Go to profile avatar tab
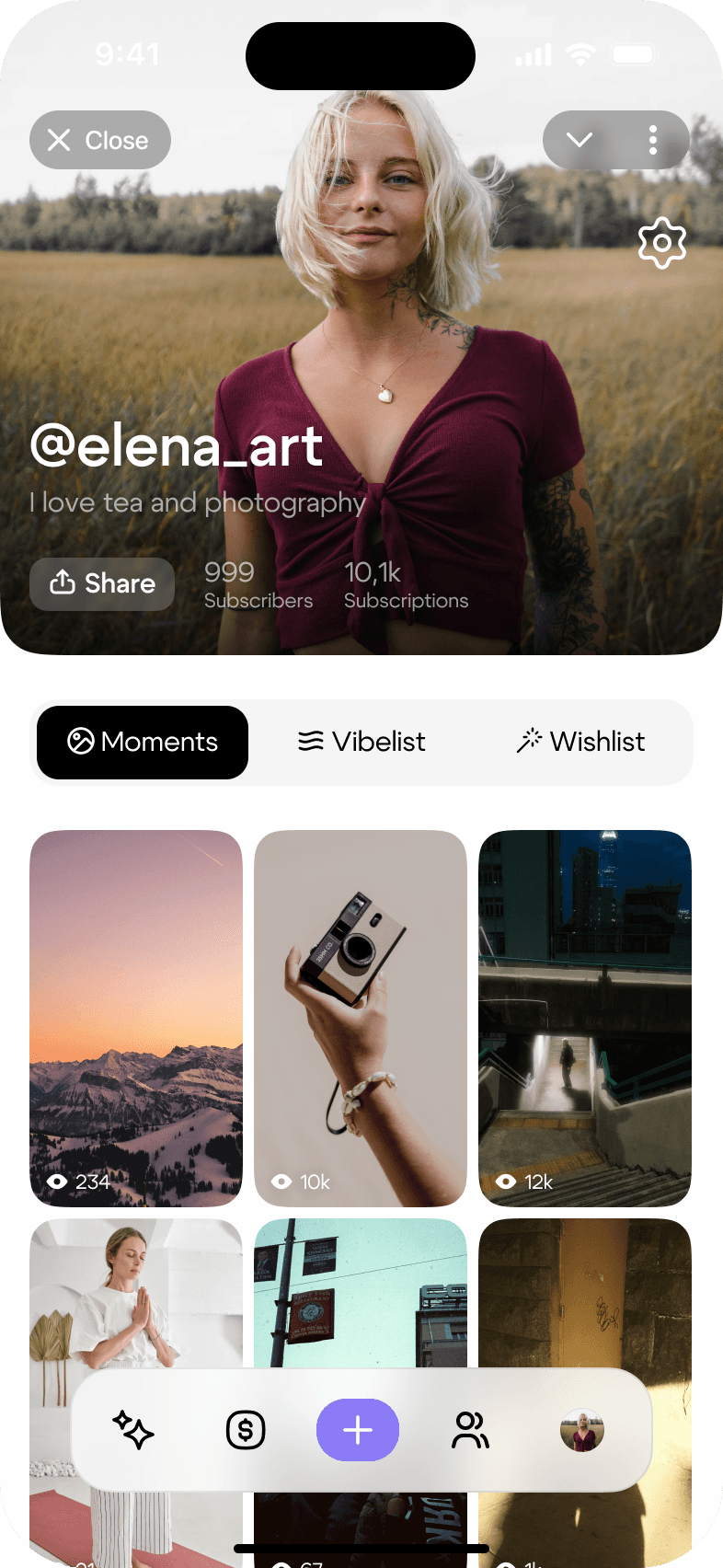This screenshot has height=1568, width=723. (x=582, y=1430)
